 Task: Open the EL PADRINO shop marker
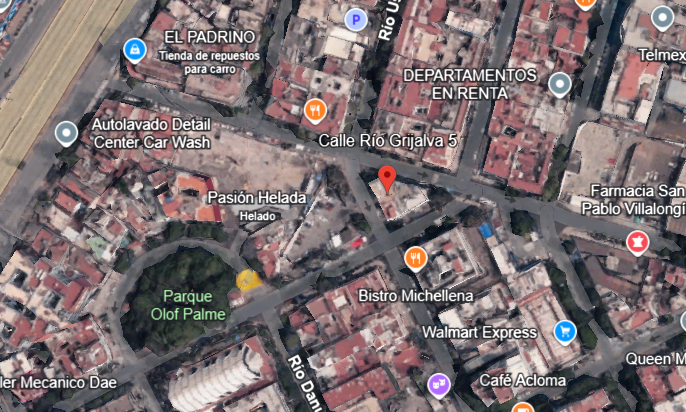tap(135, 50)
